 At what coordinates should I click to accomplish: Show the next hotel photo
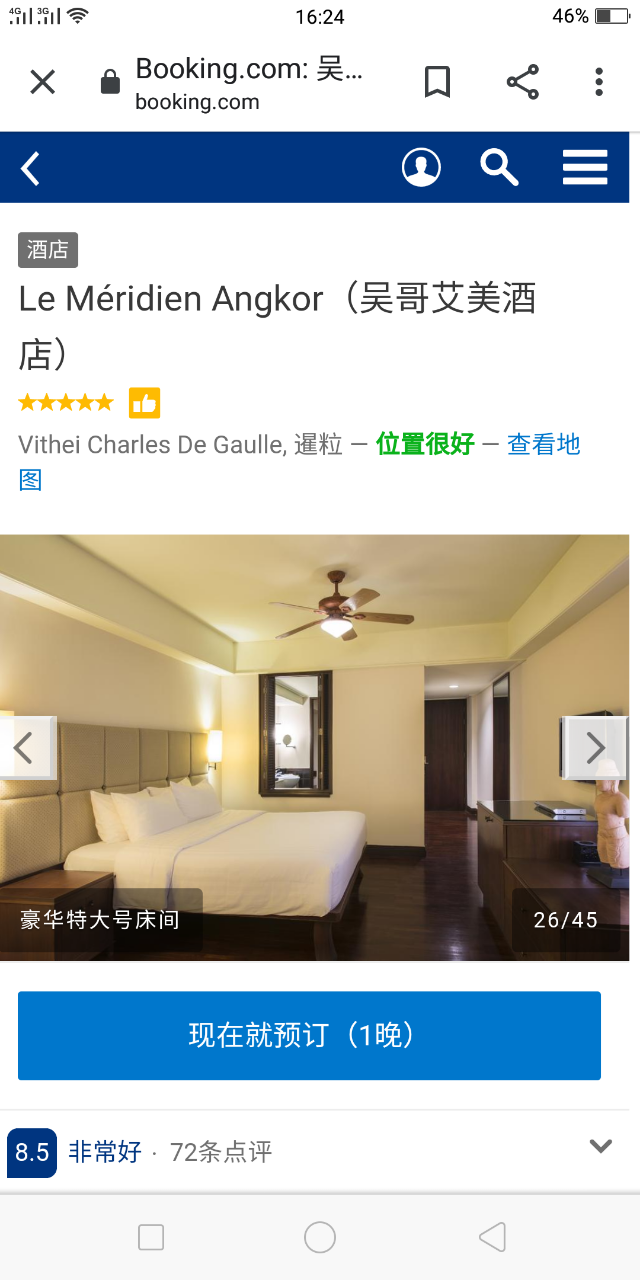pos(595,748)
